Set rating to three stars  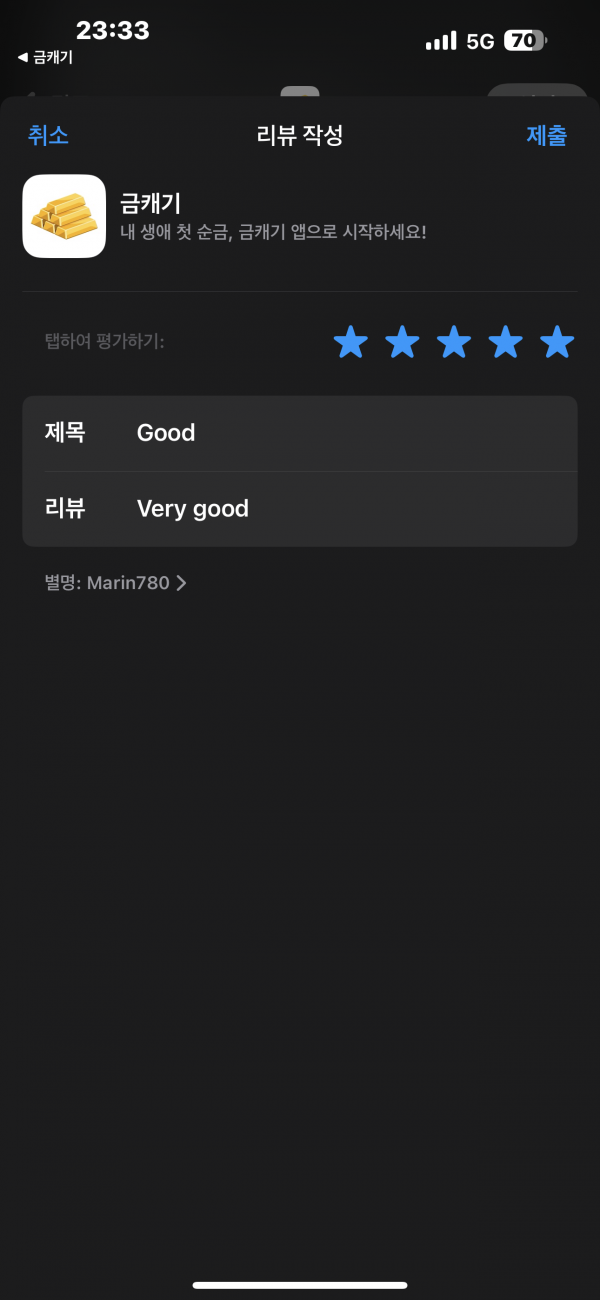pos(454,341)
